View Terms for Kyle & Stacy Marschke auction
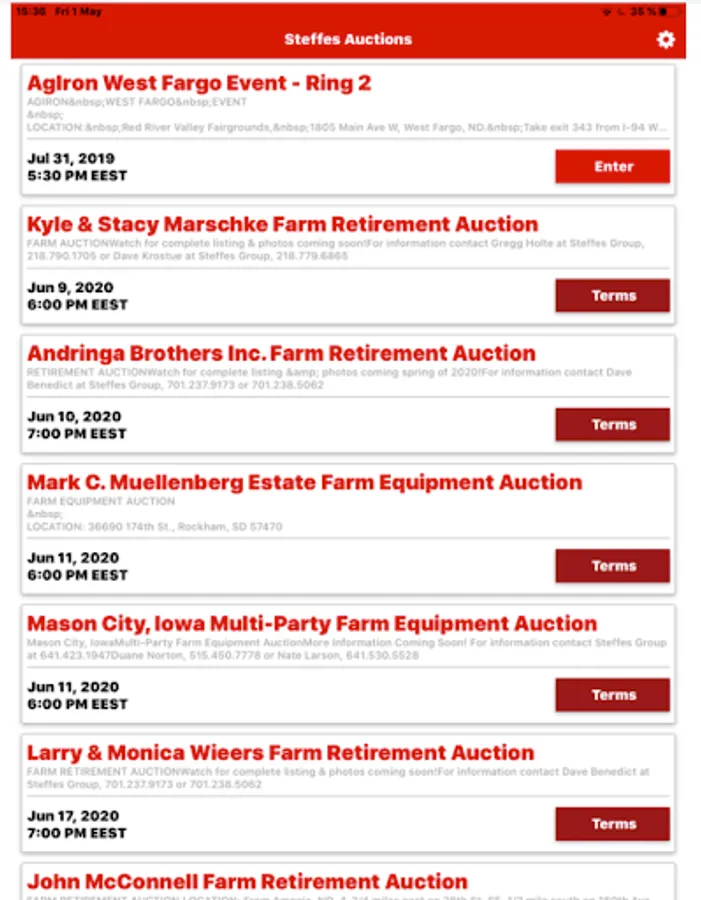This screenshot has width=701, height=900. pyautogui.click(x=612, y=296)
